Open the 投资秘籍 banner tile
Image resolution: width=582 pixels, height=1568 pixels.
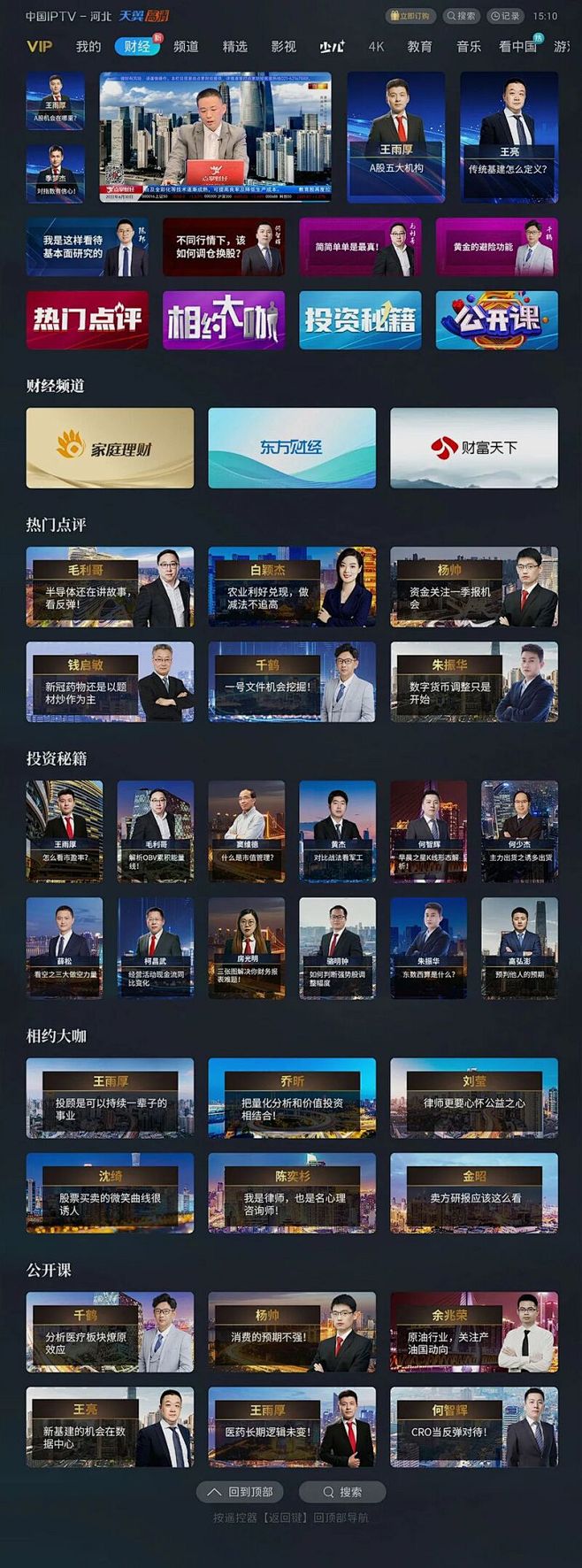click(x=360, y=319)
